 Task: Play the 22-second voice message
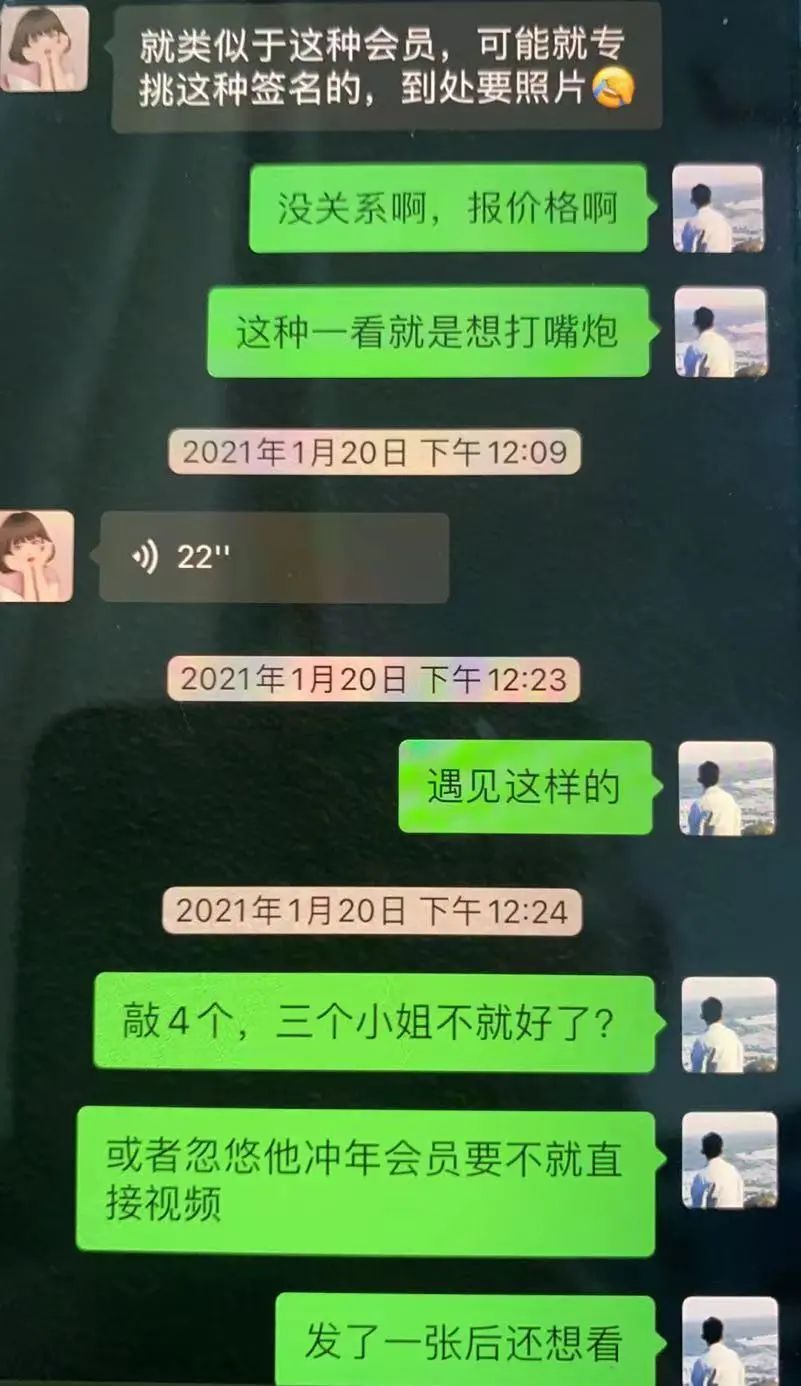tap(272, 557)
